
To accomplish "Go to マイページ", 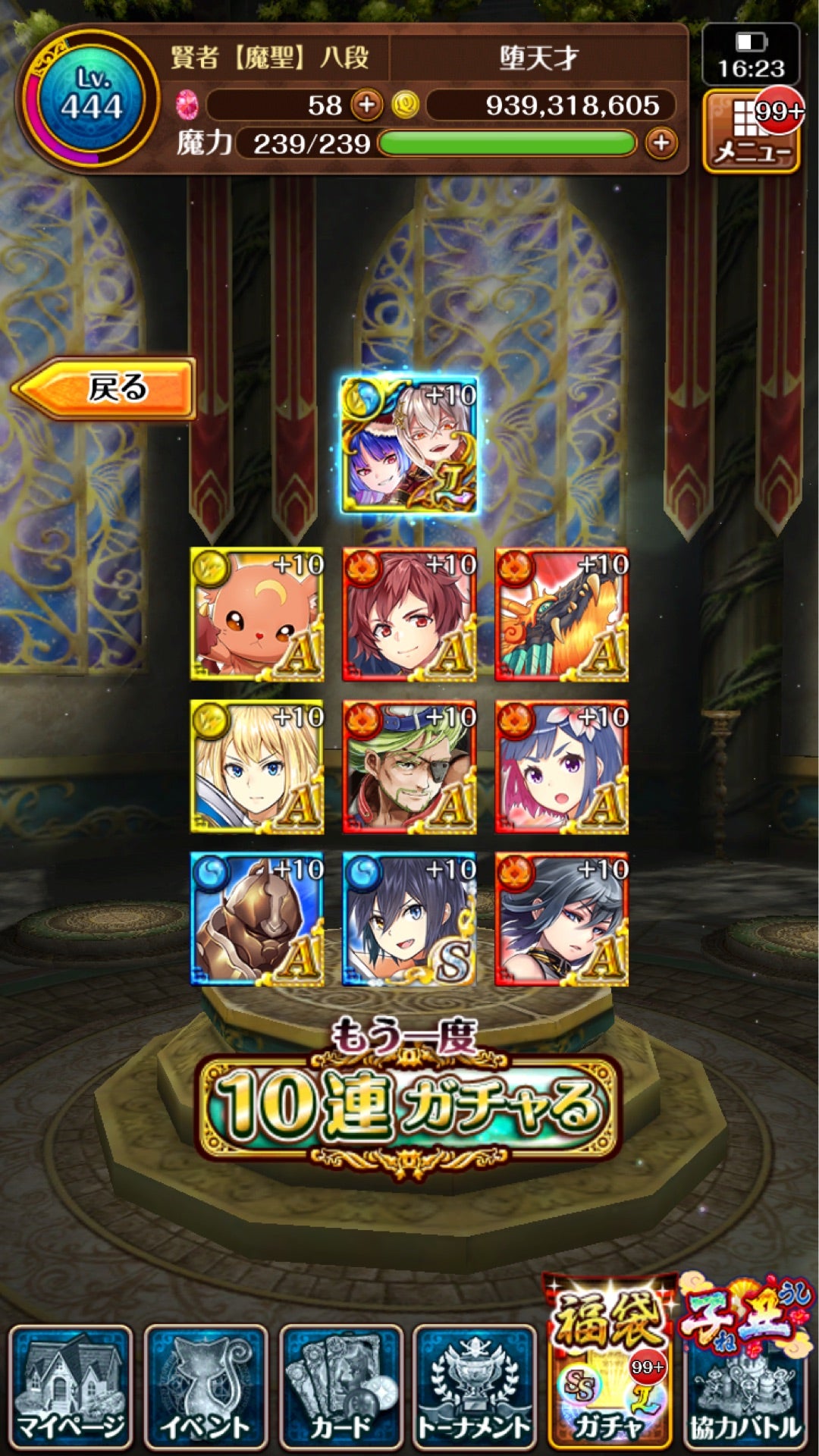I will click(70, 1387).
